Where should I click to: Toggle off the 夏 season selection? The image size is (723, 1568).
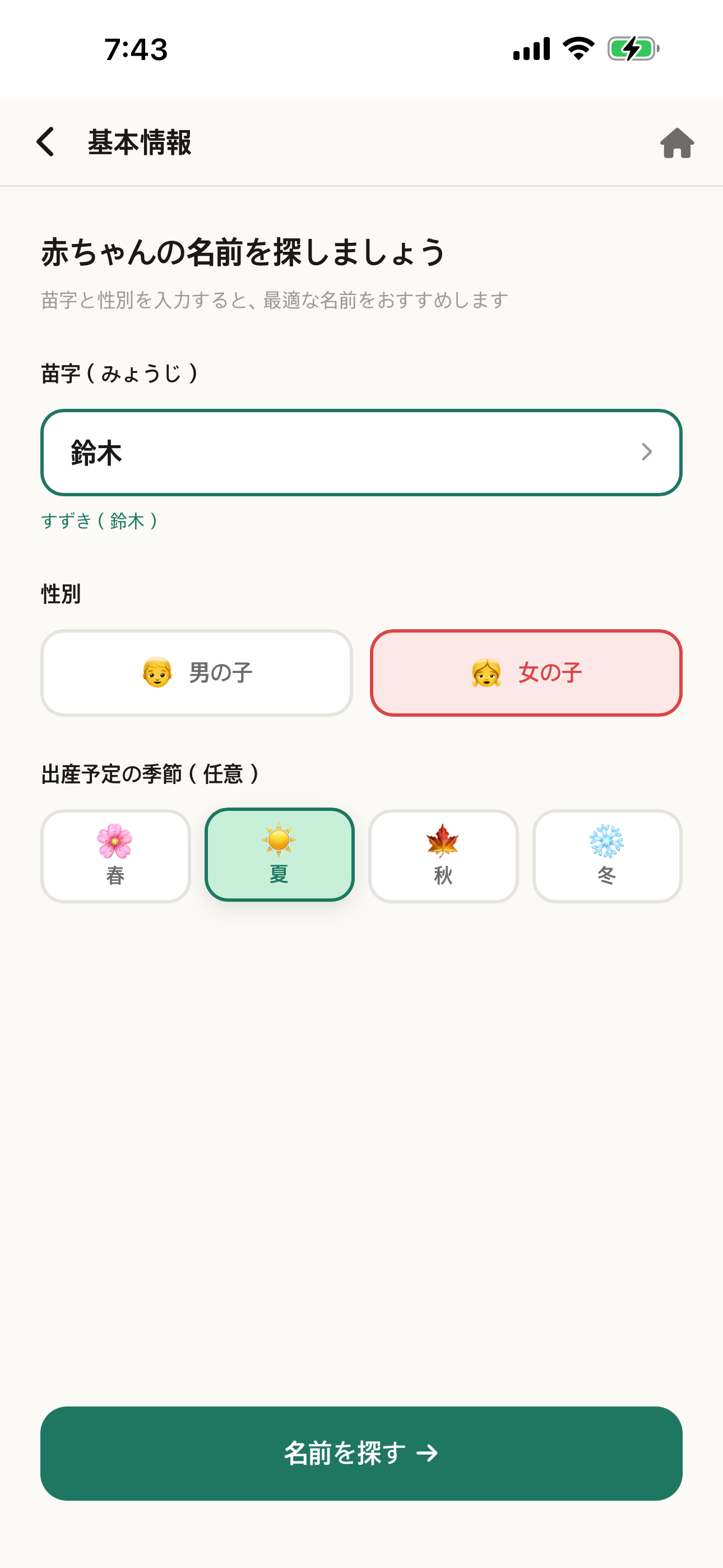point(279,855)
